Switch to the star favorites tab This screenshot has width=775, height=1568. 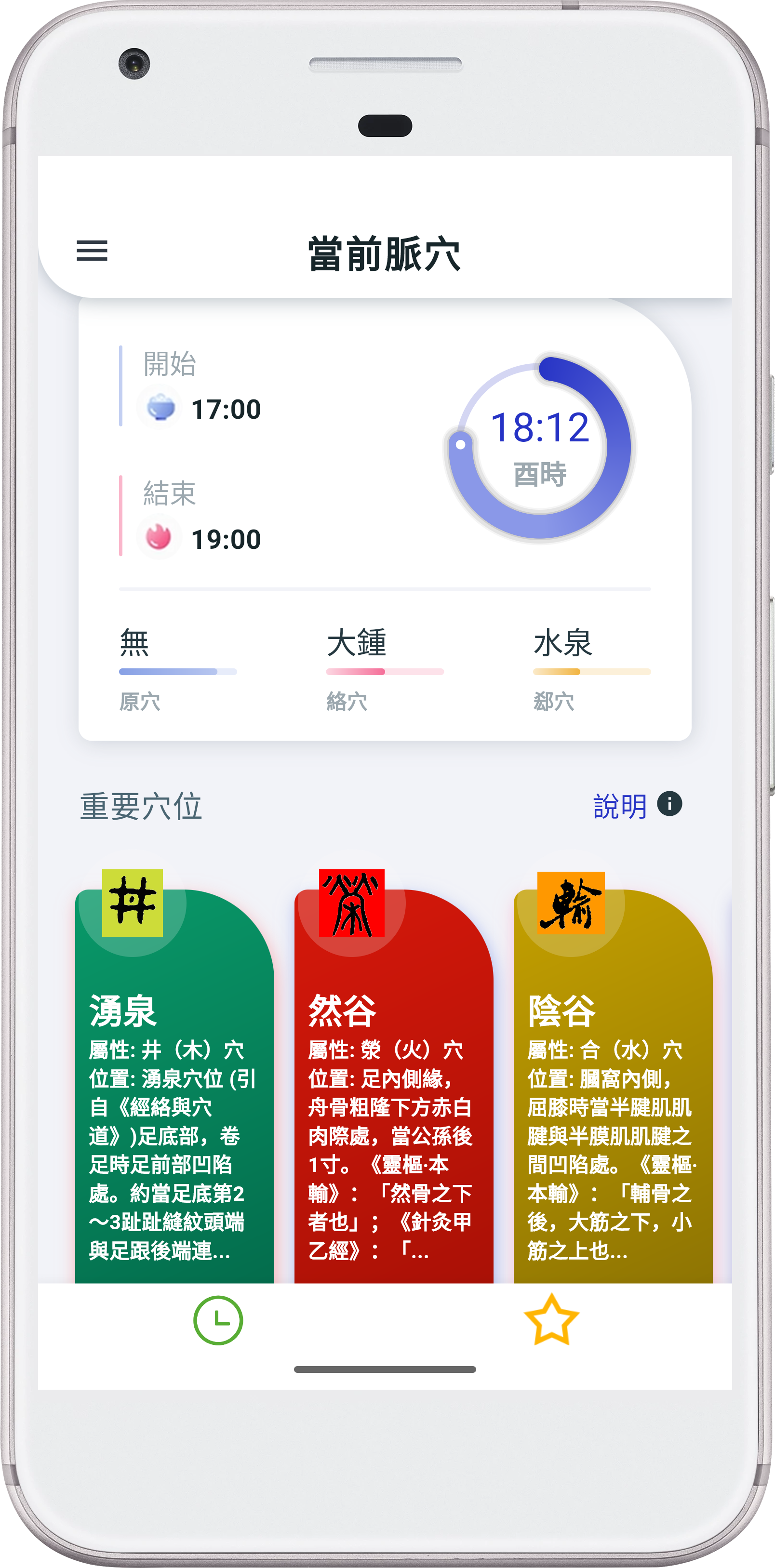(x=551, y=1320)
